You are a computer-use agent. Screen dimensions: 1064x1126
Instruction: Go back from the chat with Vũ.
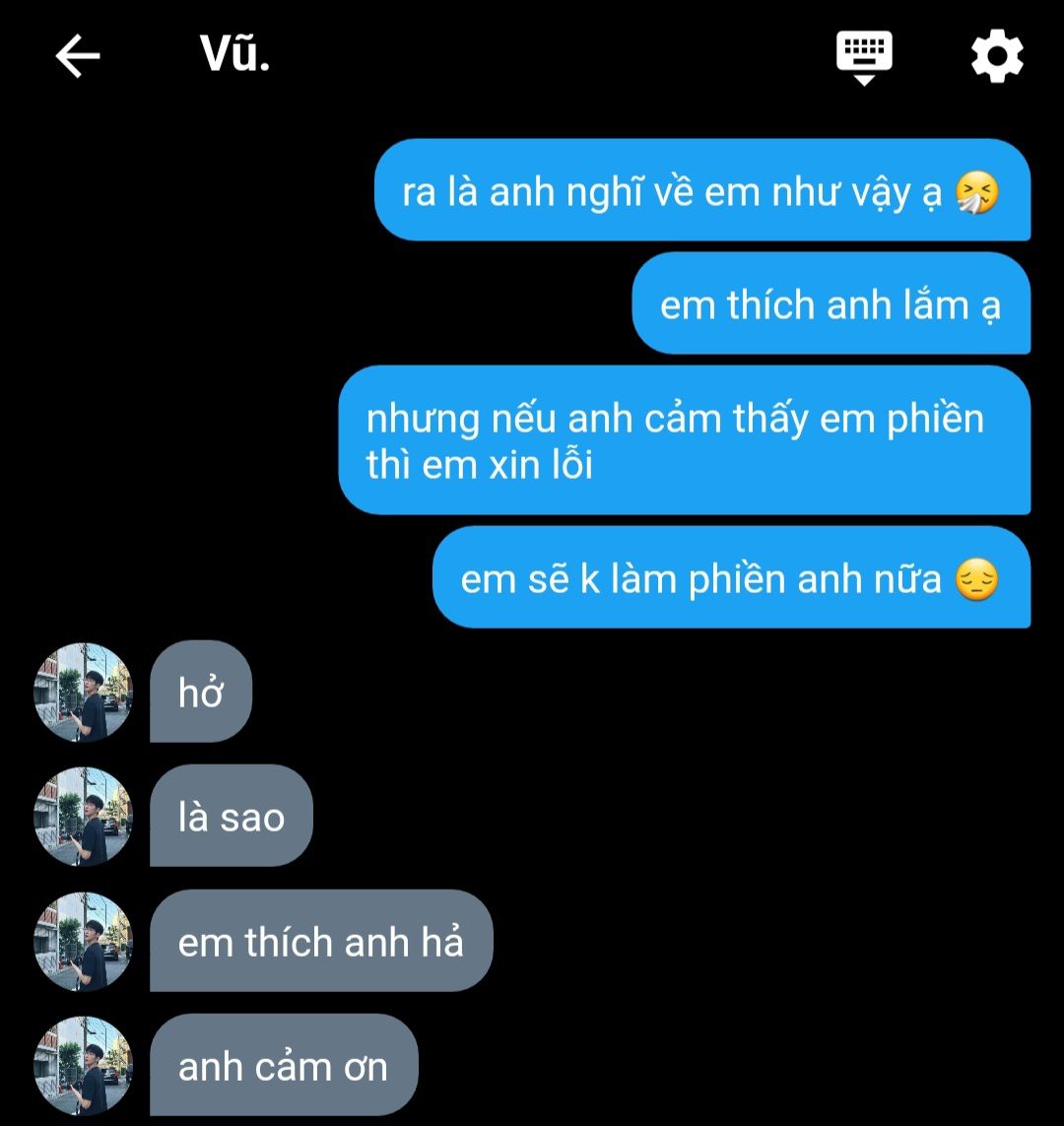point(78,56)
